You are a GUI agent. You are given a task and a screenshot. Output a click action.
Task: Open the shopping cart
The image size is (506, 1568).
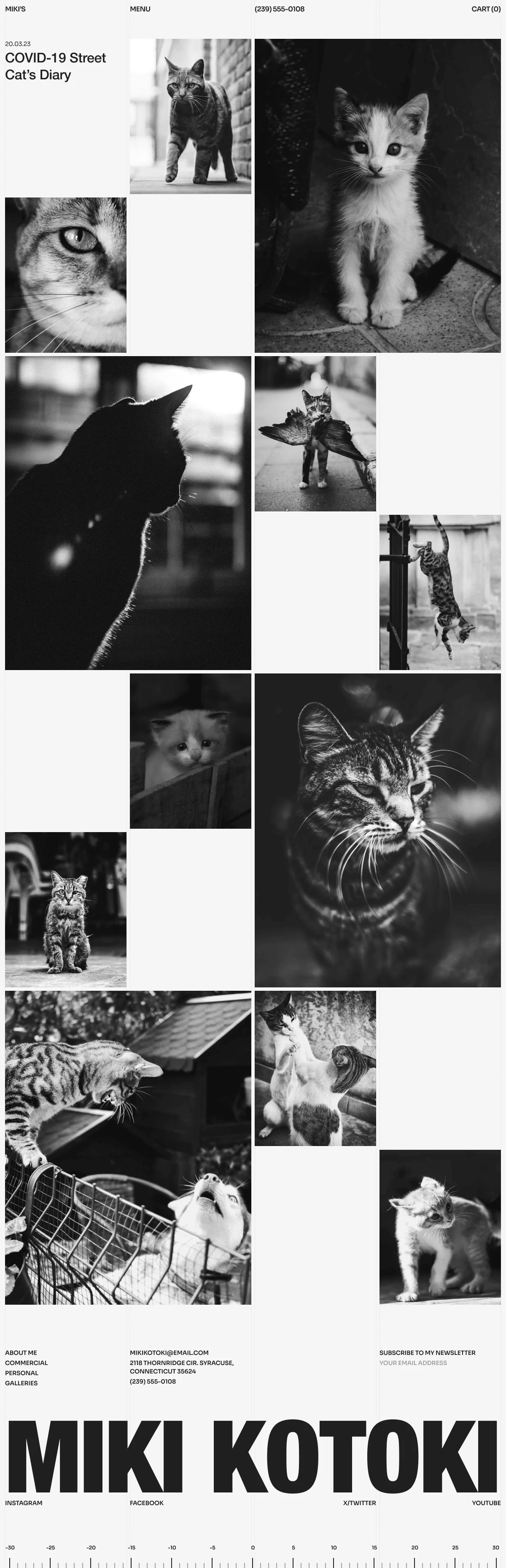click(485, 9)
